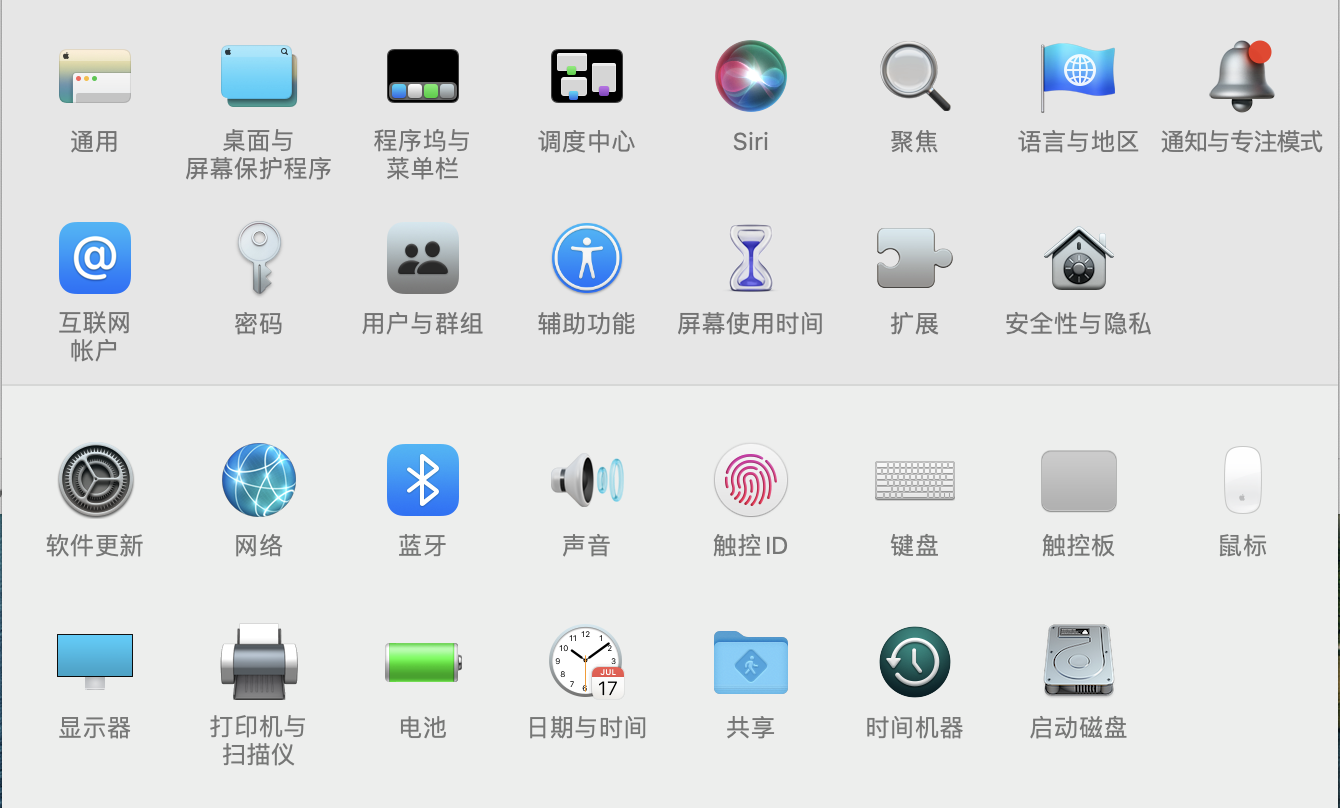Open 密码 password settings

[x=258, y=258]
